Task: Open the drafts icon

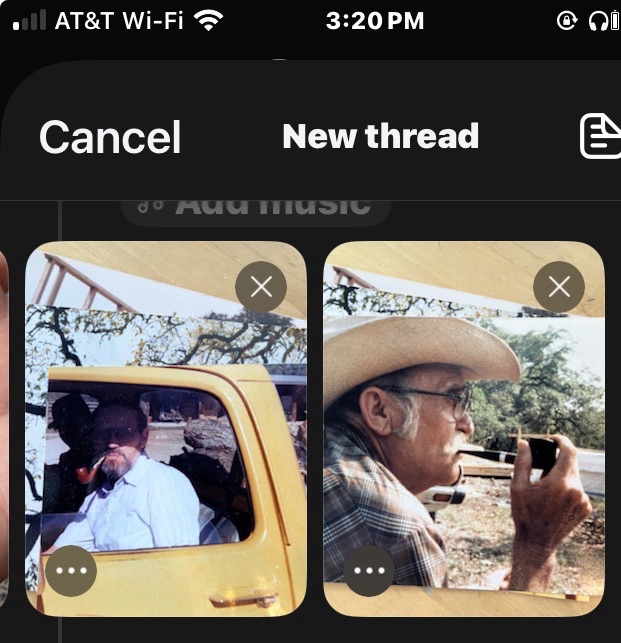Action: tap(600, 137)
